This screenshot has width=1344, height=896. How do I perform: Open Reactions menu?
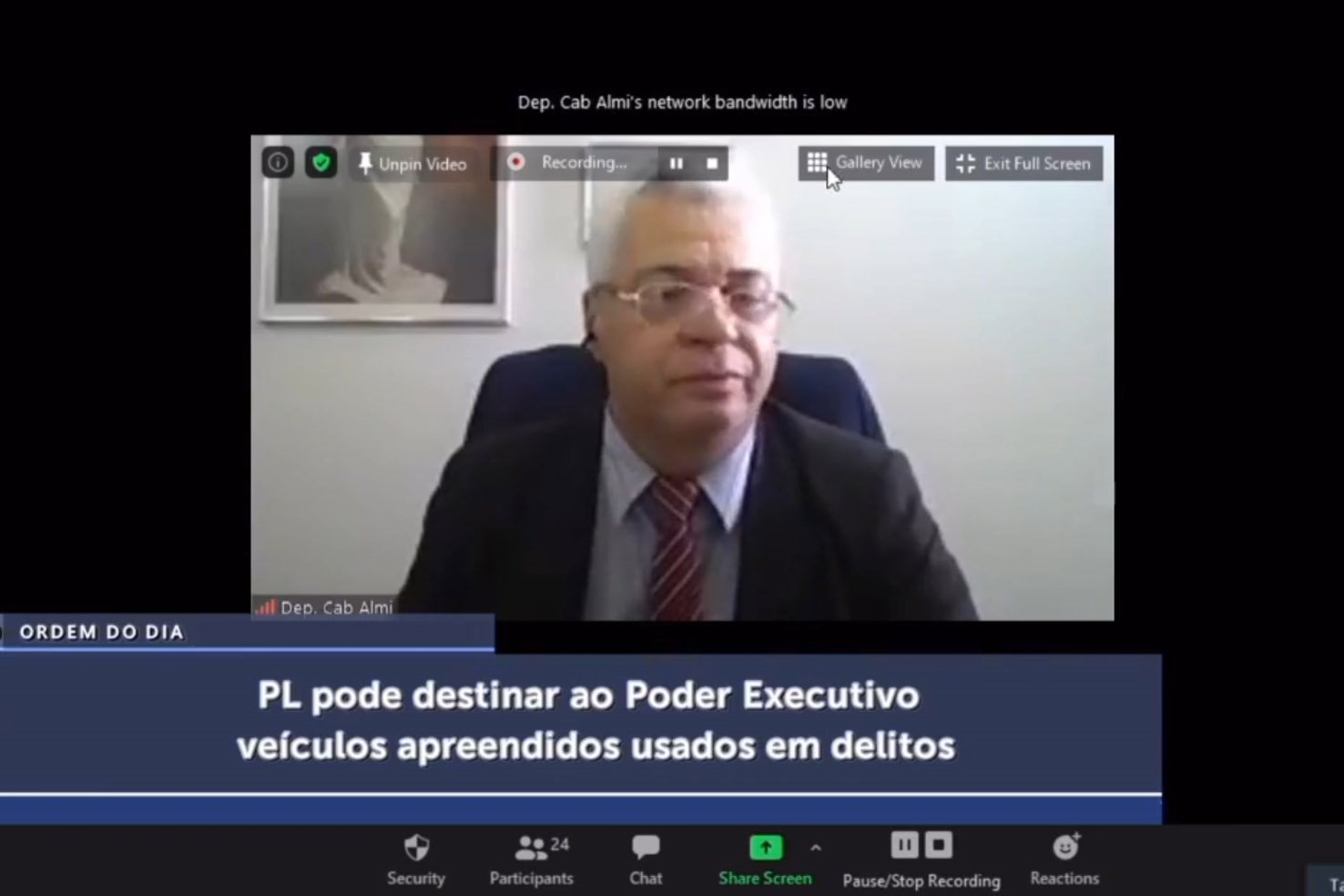(x=1064, y=860)
